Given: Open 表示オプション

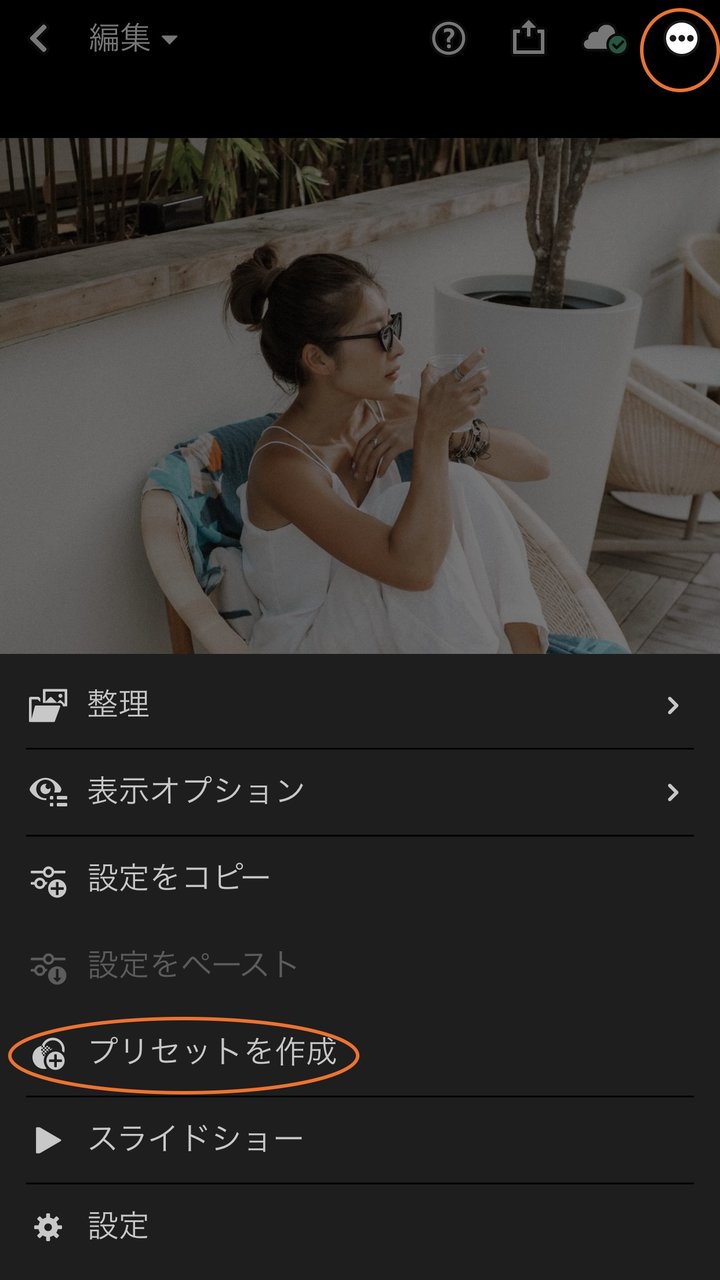Looking at the screenshot, I should [360, 792].
